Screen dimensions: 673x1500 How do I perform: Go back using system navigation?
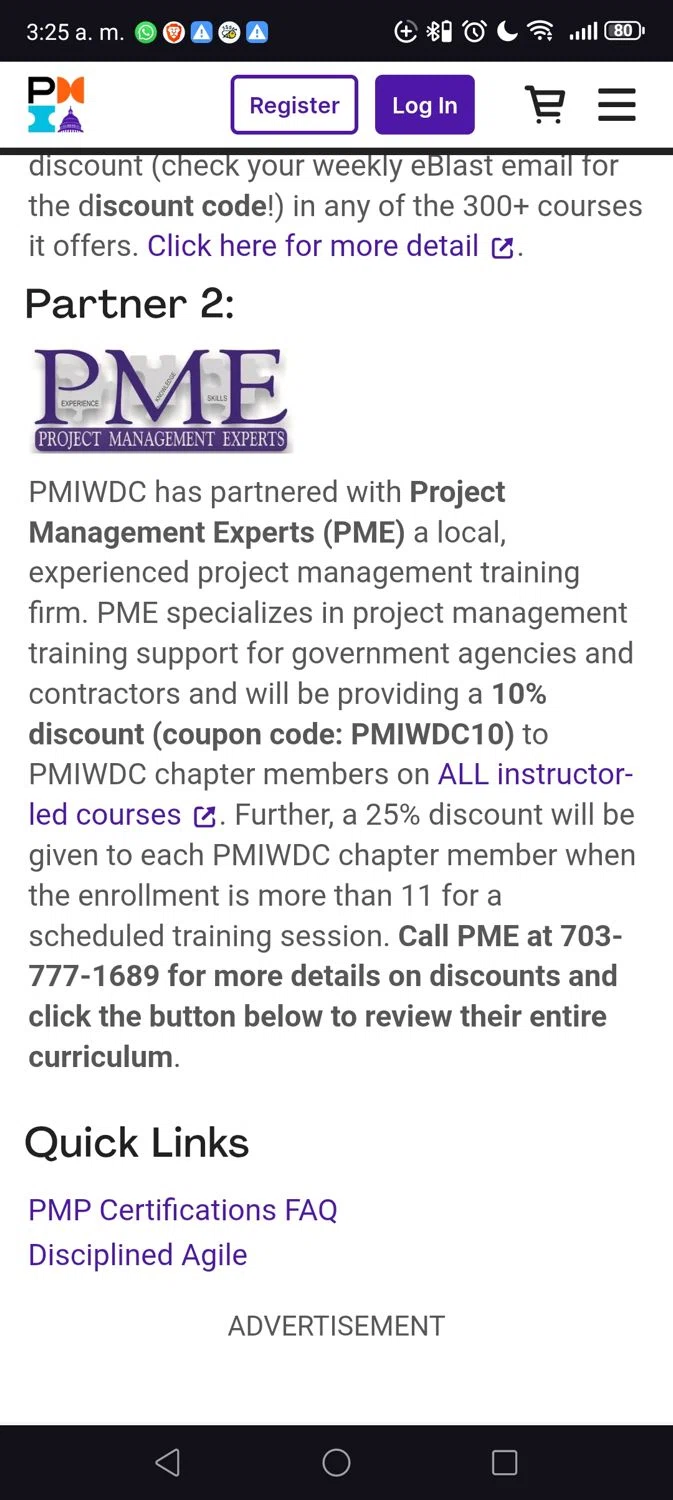click(x=168, y=1463)
